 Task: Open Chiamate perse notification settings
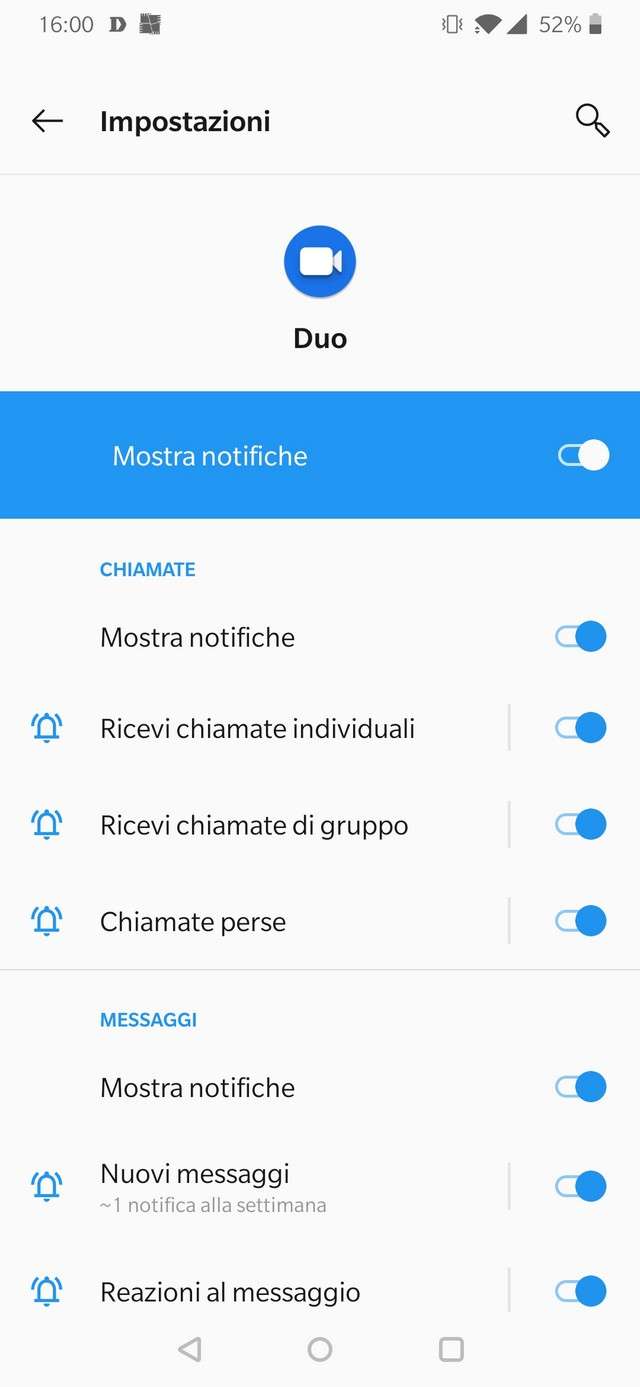click(x=193, y=922)
